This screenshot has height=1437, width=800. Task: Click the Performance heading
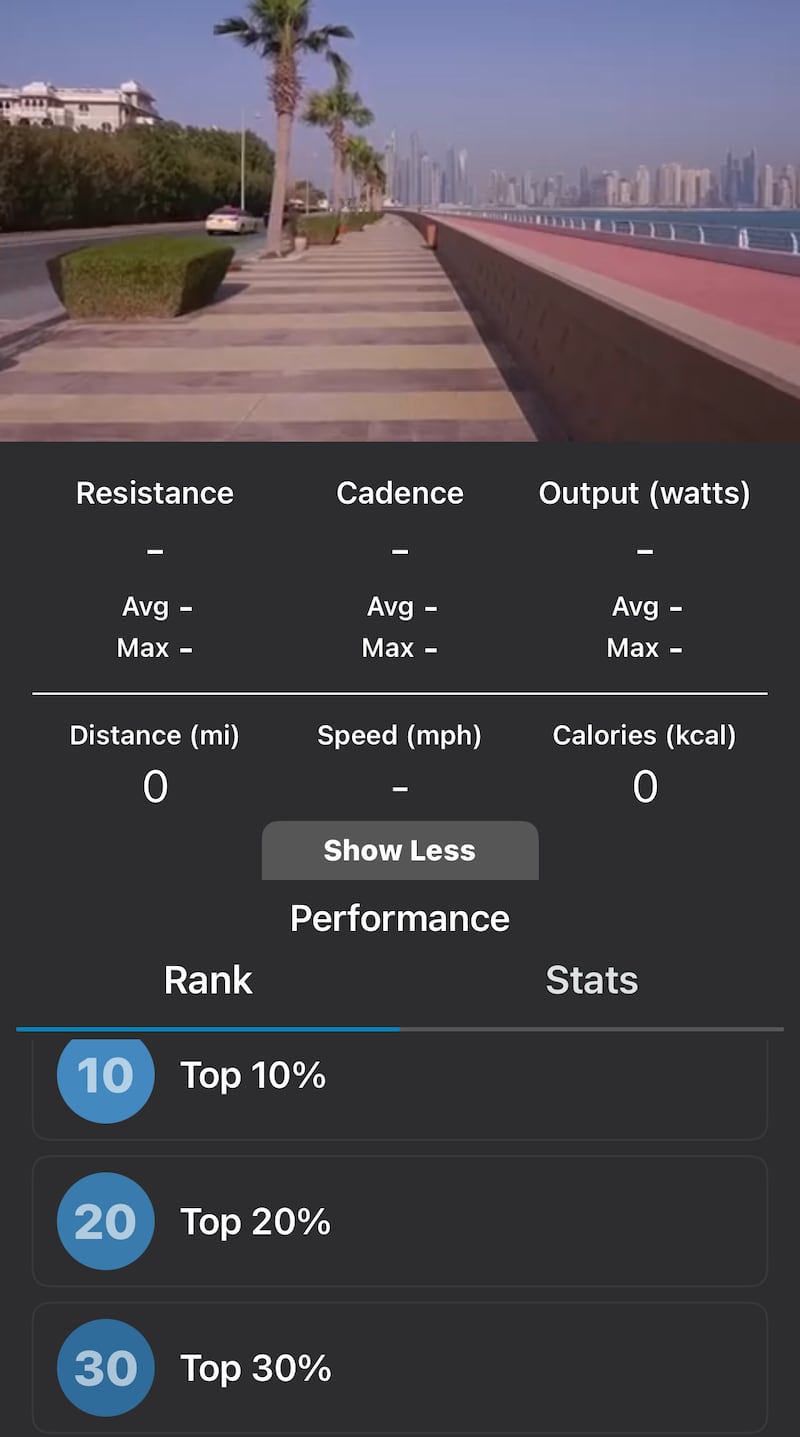[x=399, y=917]
